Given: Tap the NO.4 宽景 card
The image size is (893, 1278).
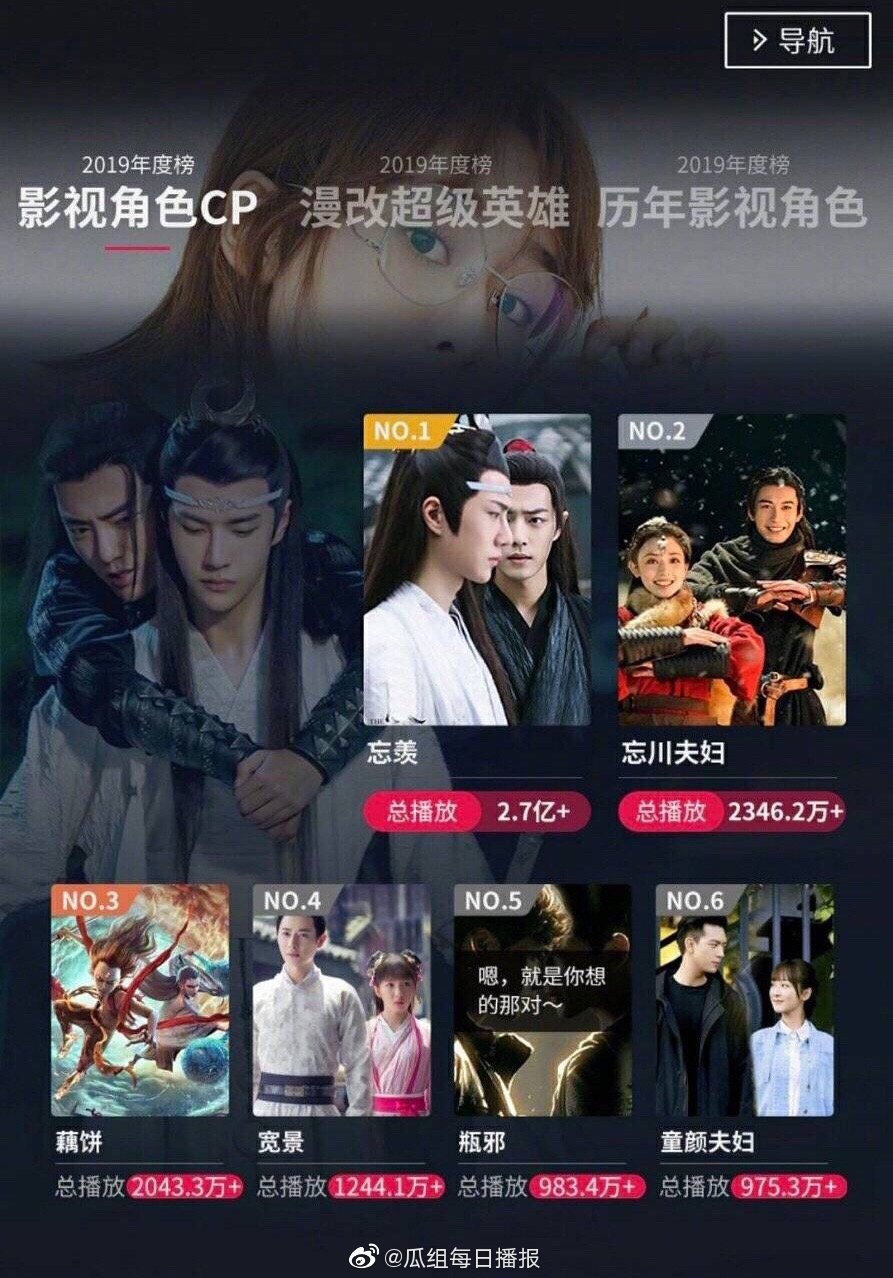Looking at the screenshot, I should click(341, 1000).
